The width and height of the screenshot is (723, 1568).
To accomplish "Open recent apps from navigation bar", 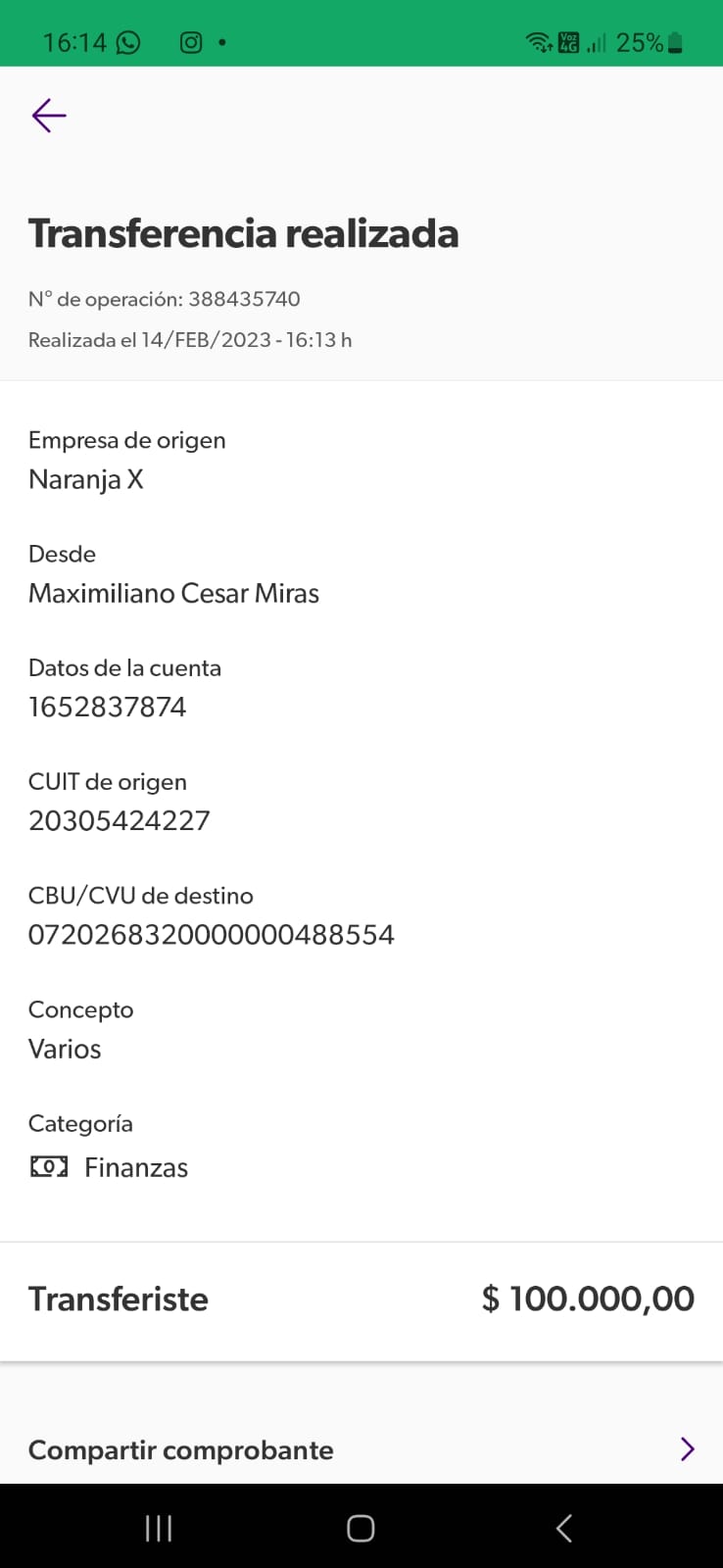I will (159, 1528).
